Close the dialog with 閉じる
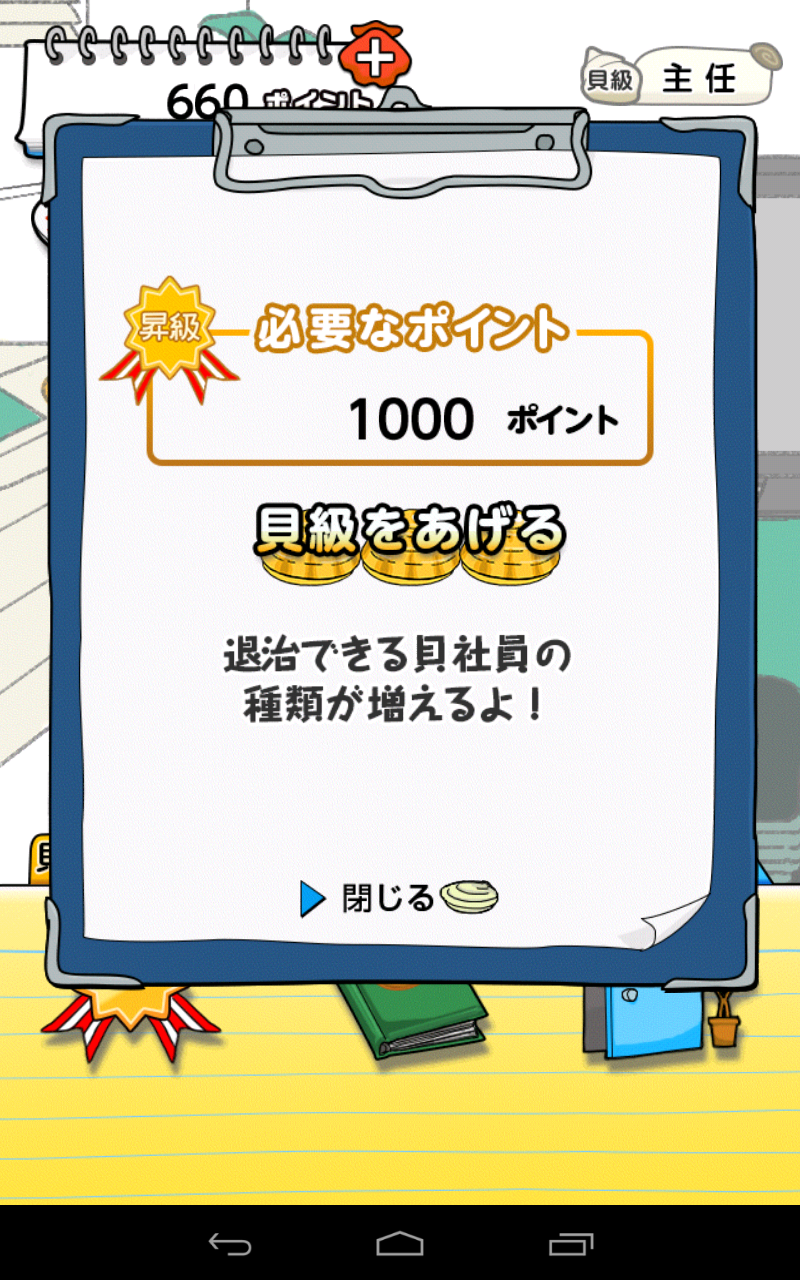800x1280 pixels. click(398, 897)
